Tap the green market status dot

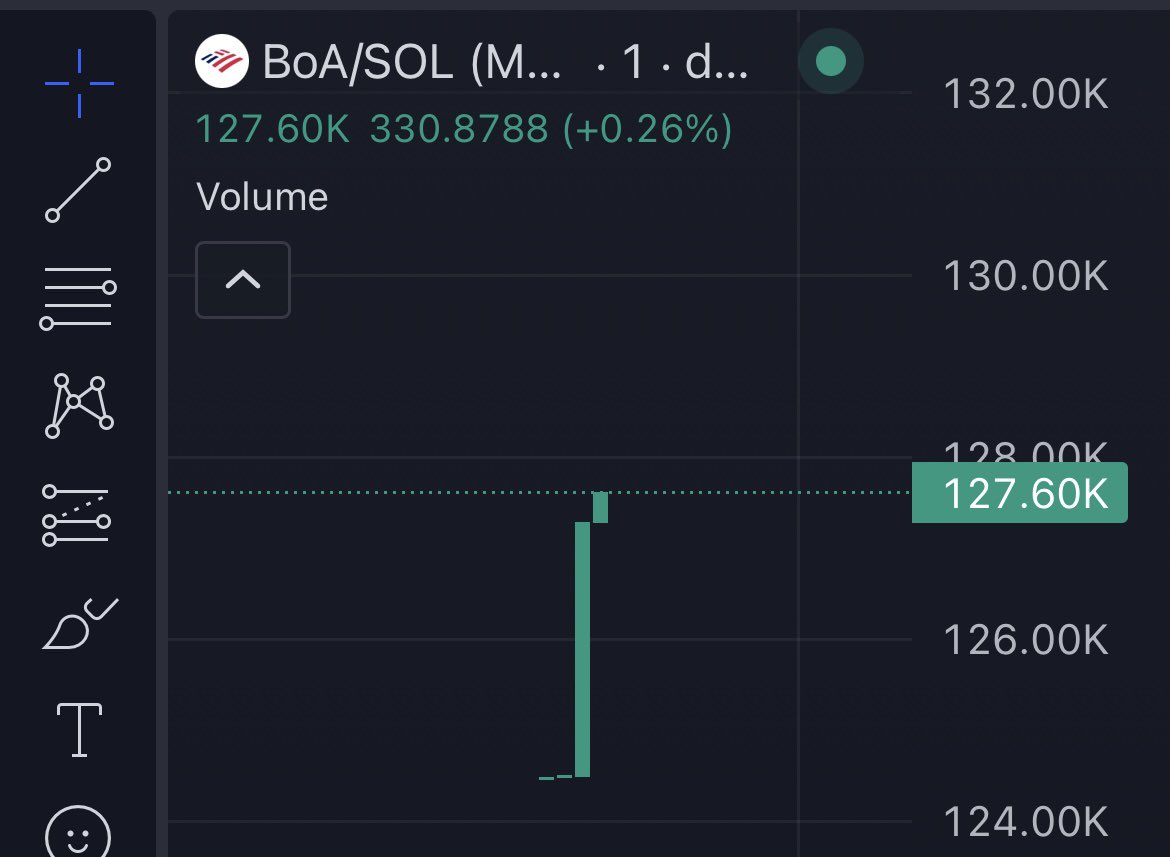coord(830,62)
